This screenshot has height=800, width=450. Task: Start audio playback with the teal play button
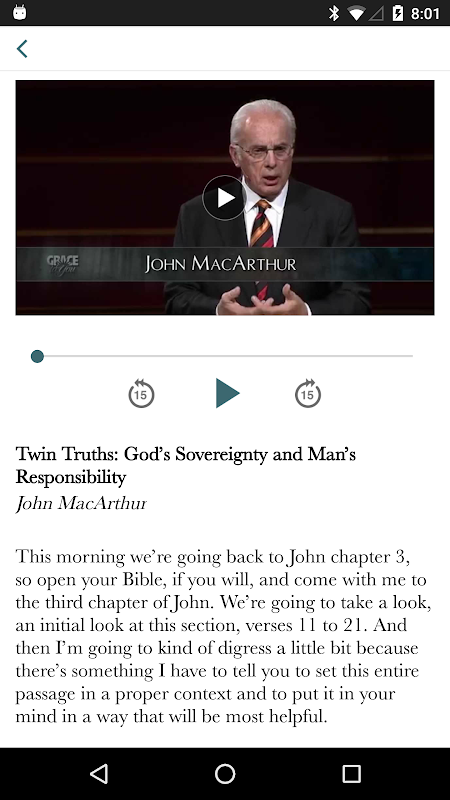pyautogui.click(x=228, y=393)
